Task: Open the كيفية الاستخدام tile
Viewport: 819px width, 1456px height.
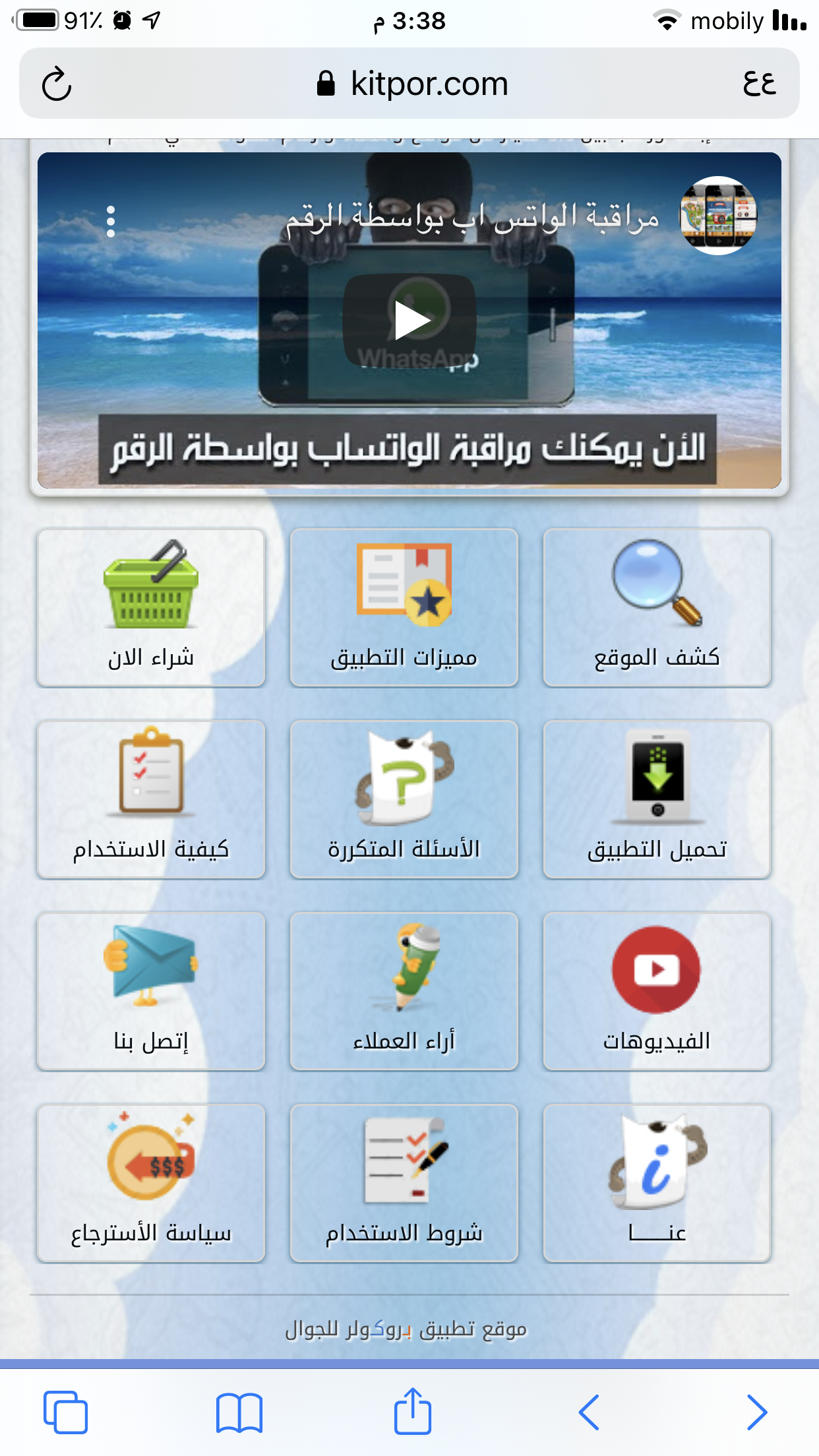Action: pos(151,799)
